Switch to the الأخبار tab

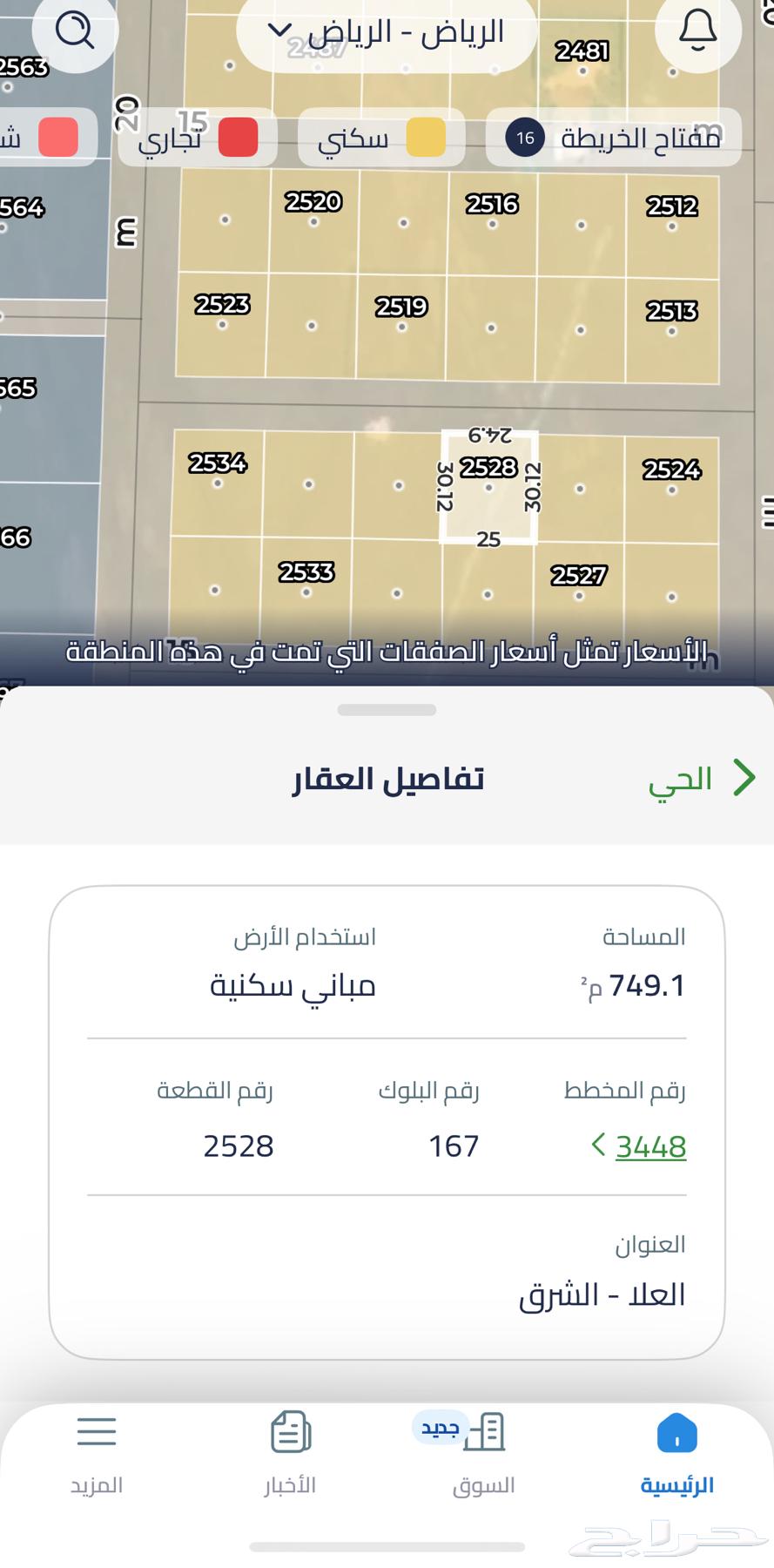(x=290, y=1455)
